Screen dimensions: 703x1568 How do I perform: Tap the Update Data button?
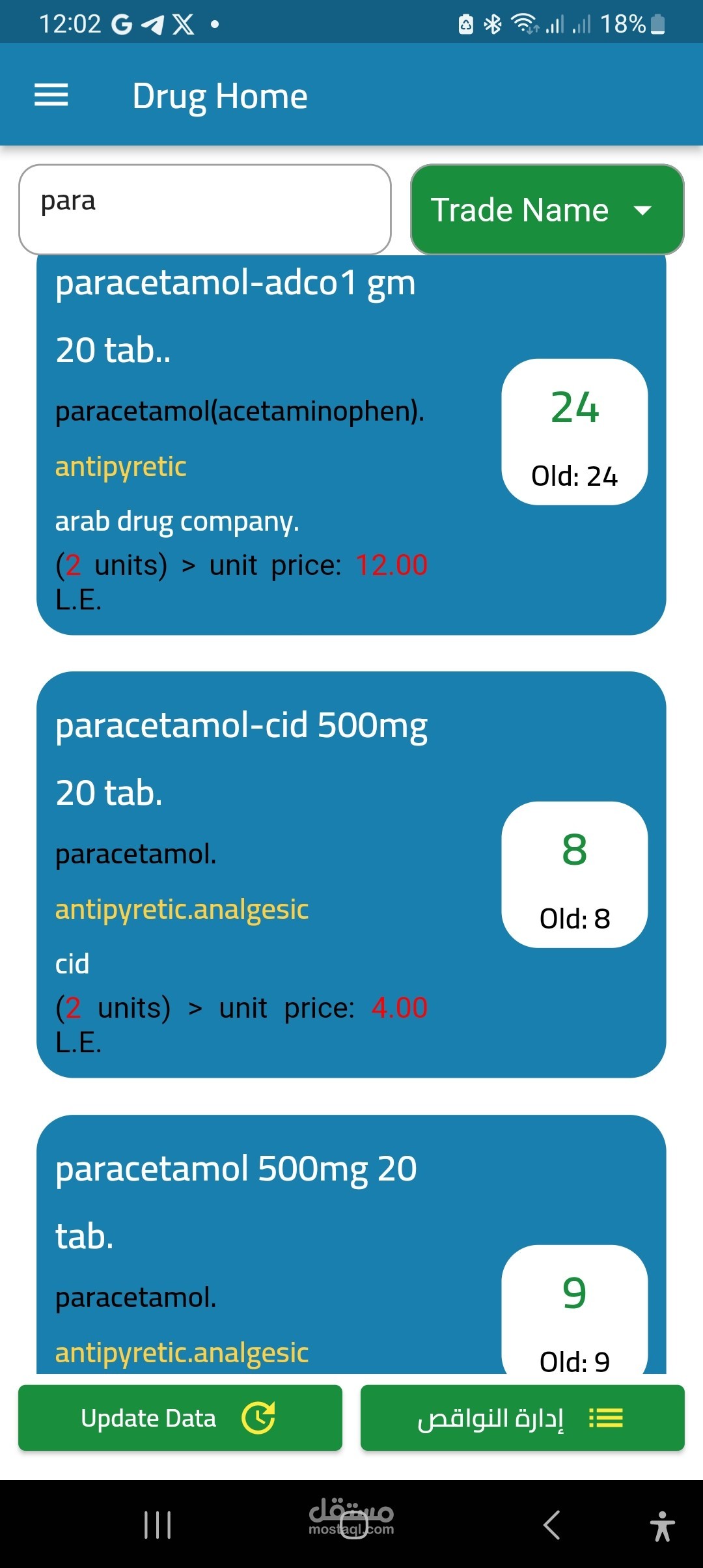click(180, 1418)
